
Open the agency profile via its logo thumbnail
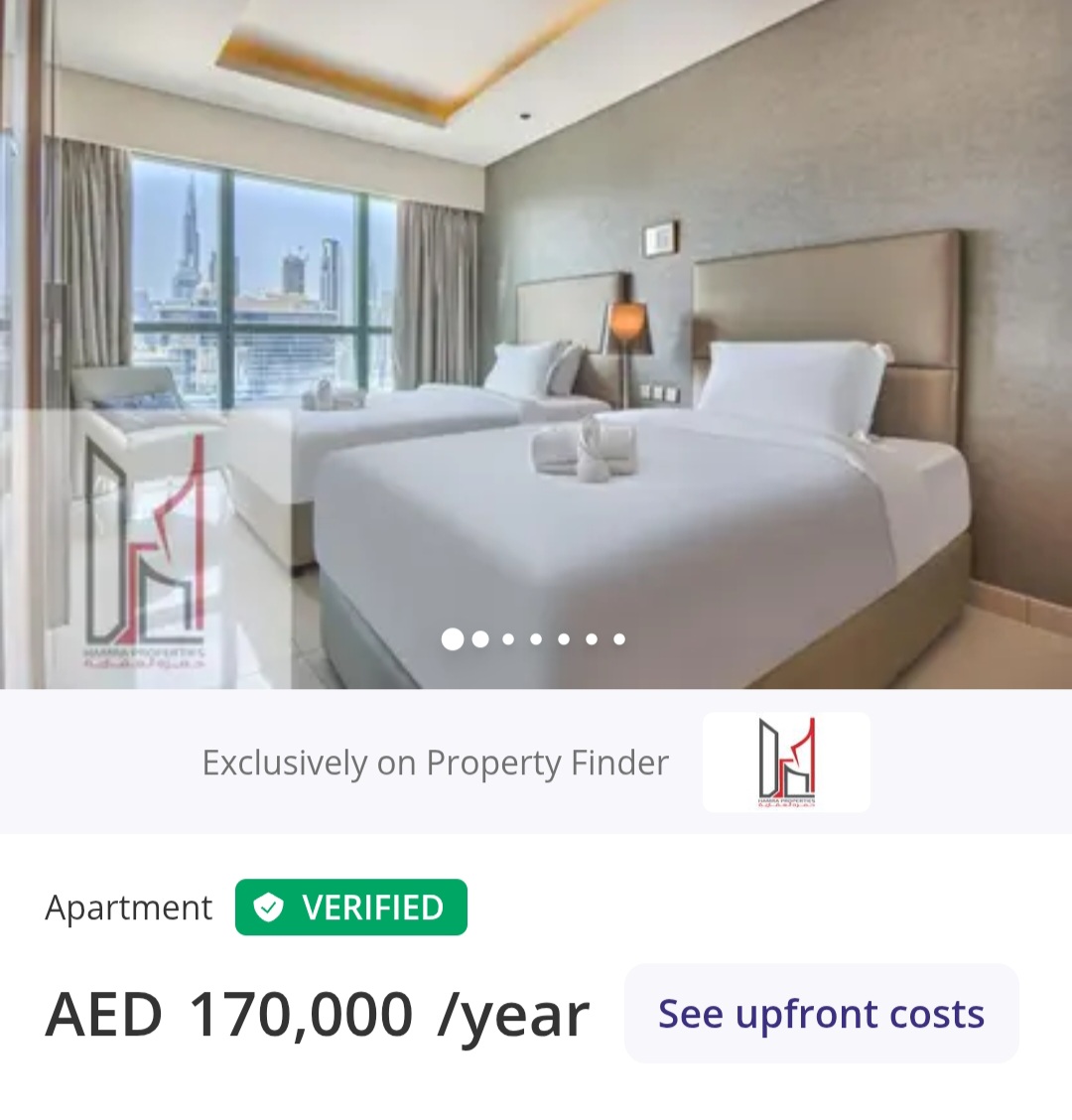tap(786, 763)
